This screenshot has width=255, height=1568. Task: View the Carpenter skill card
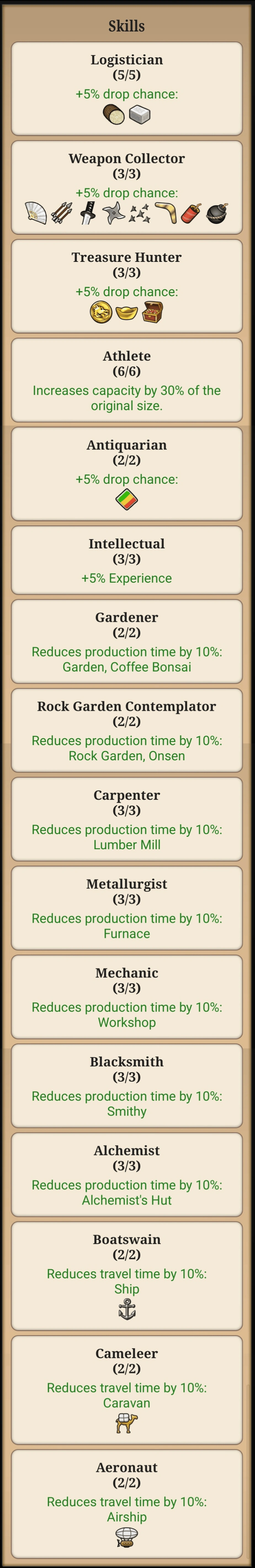point(127,819)
